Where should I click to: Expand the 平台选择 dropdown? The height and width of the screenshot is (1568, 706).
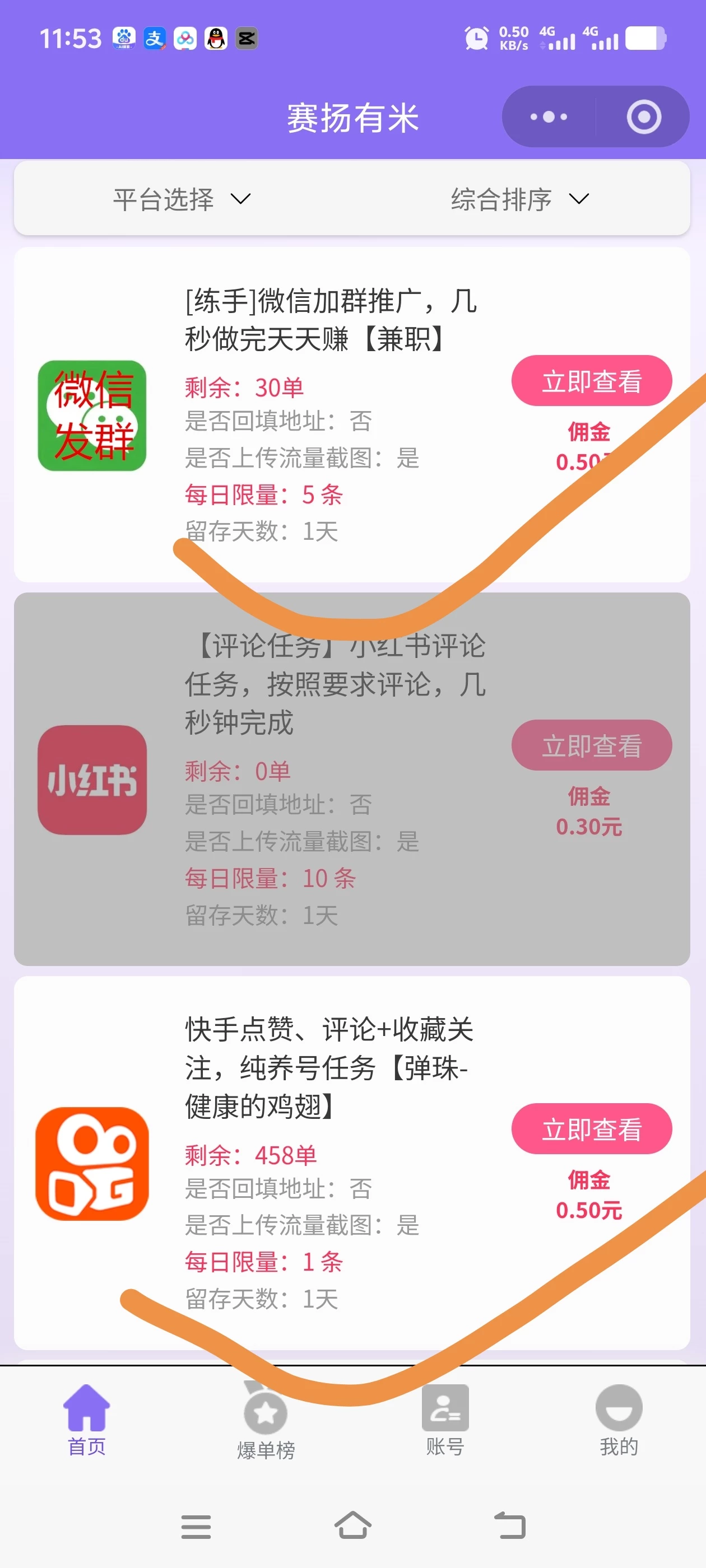(x=177, y=198)
